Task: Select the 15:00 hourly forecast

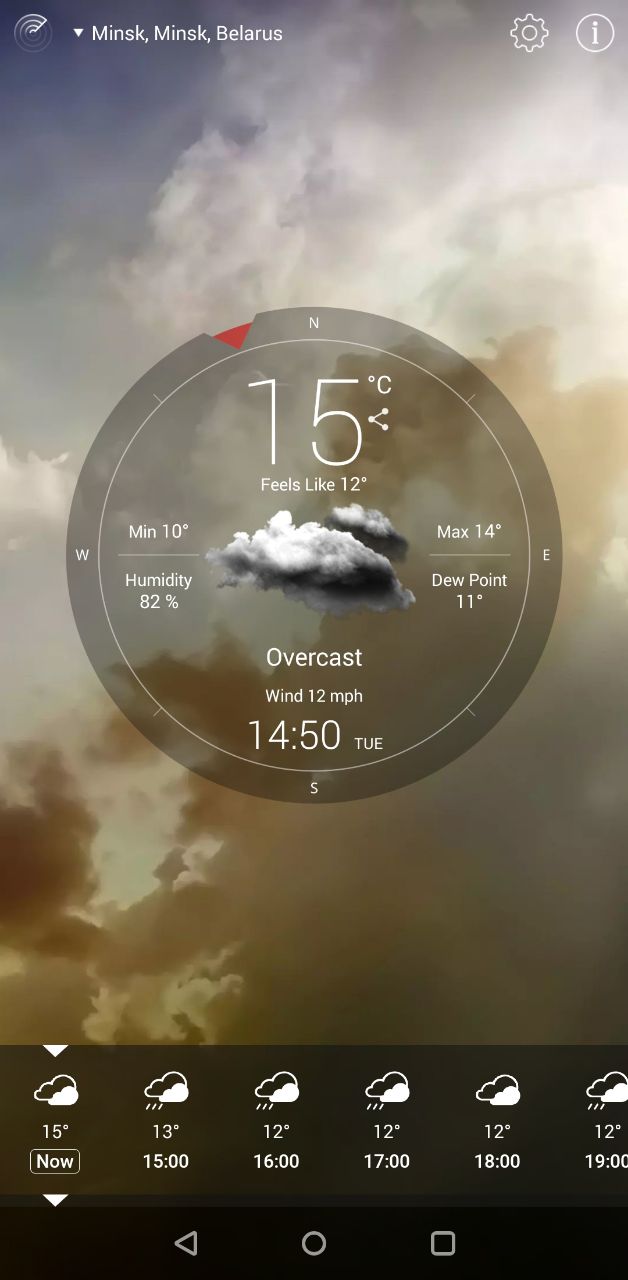Action: (x=166, y=1124)
